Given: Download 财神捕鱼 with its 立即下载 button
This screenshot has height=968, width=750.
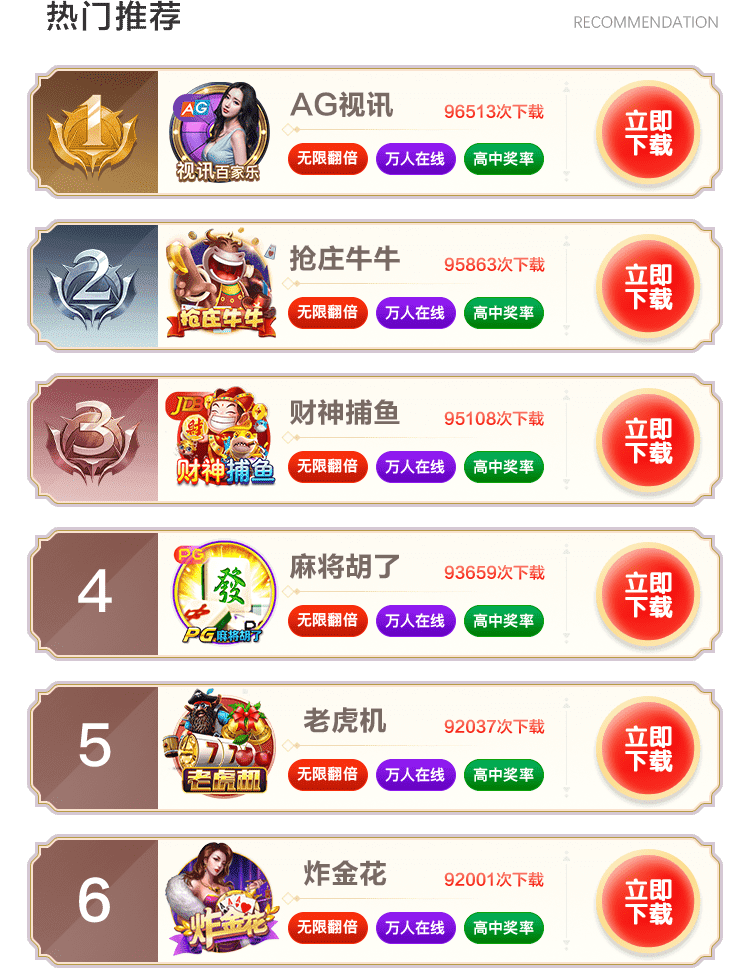Looking at the screenshot, I should tap(648, 441).
